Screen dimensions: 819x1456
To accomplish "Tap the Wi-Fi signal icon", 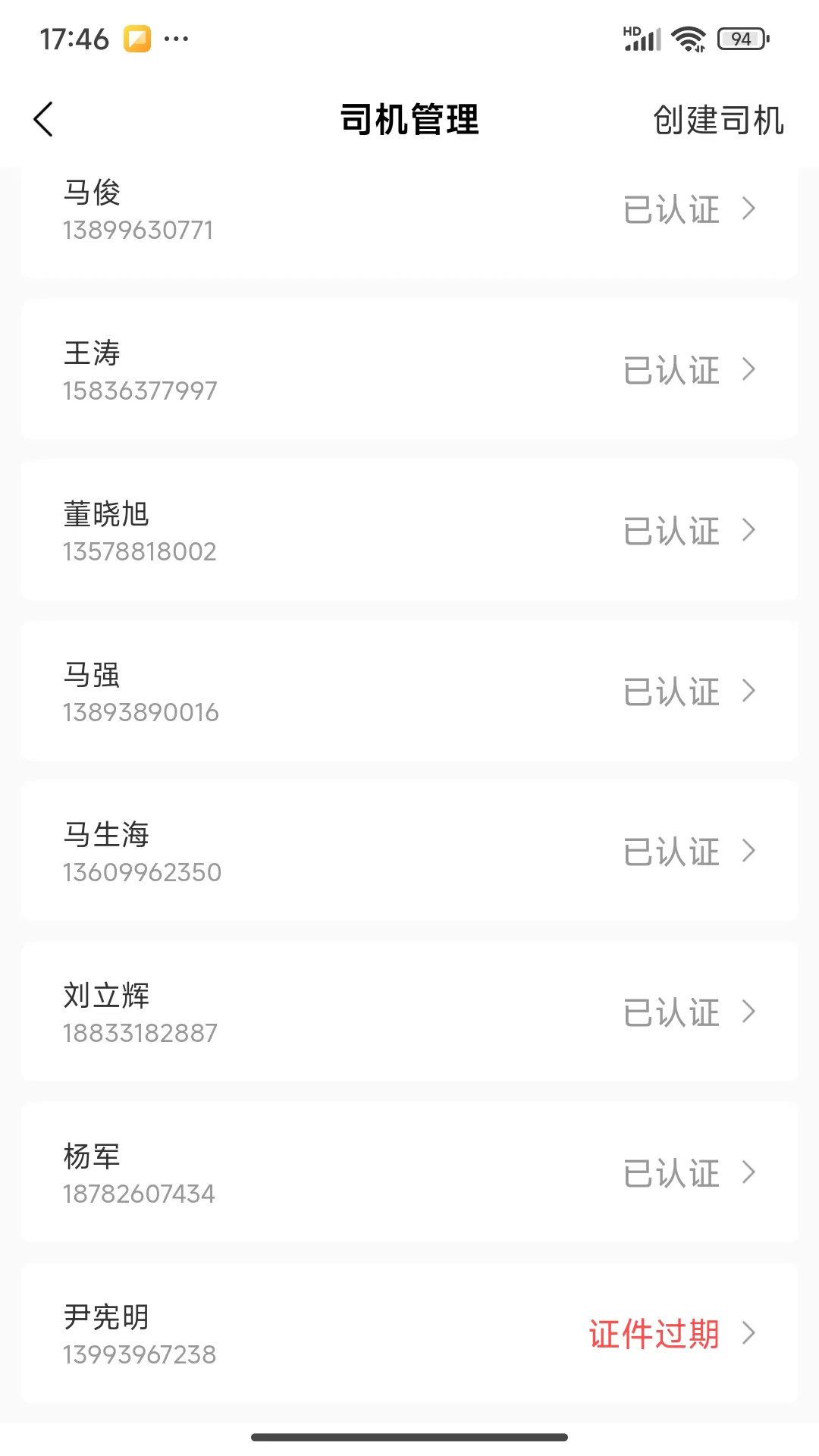I will (x=686, y=38).
